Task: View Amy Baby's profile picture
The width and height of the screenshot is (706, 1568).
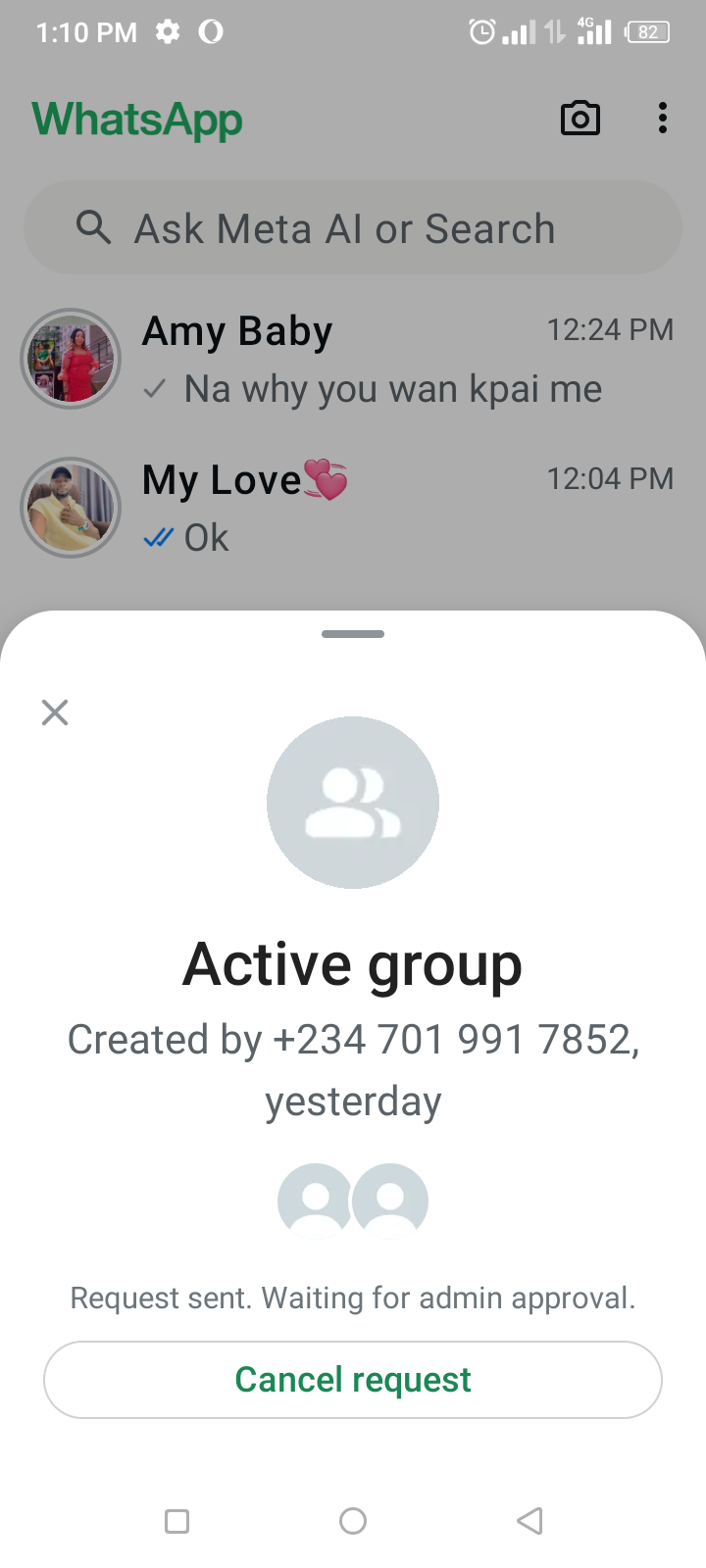Action: (71, 360)
